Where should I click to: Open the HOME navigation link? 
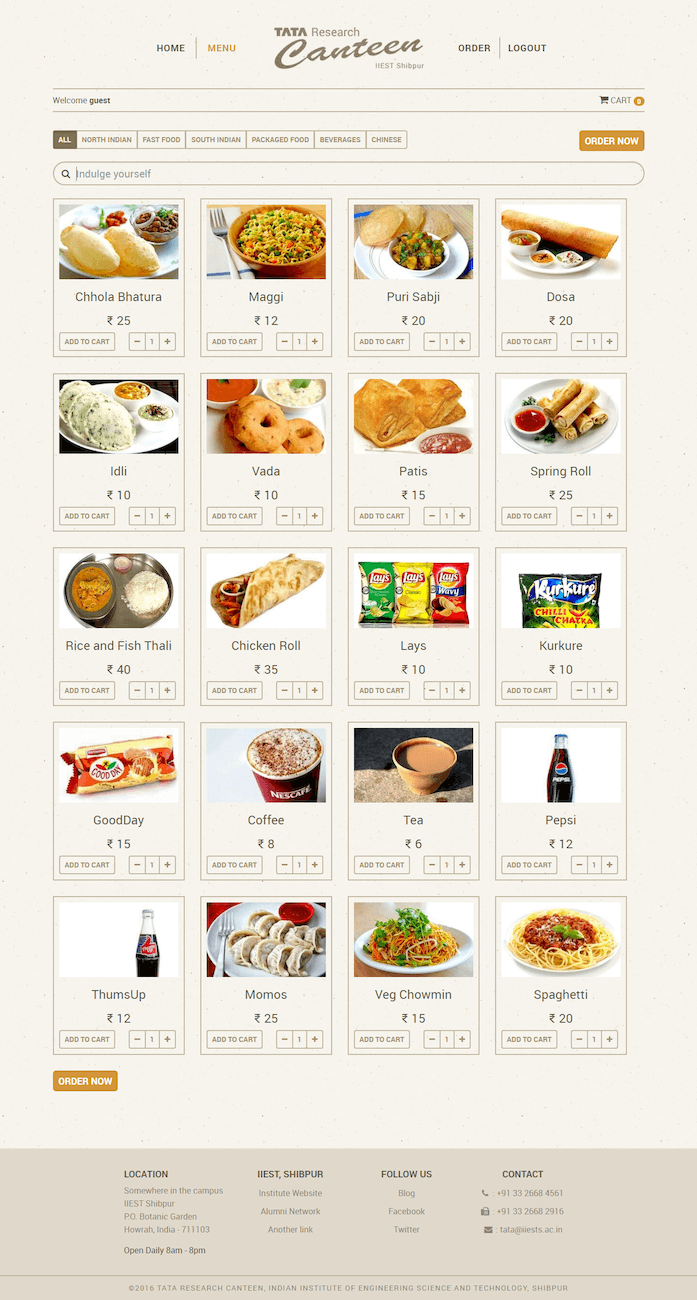tap(170, 48)
